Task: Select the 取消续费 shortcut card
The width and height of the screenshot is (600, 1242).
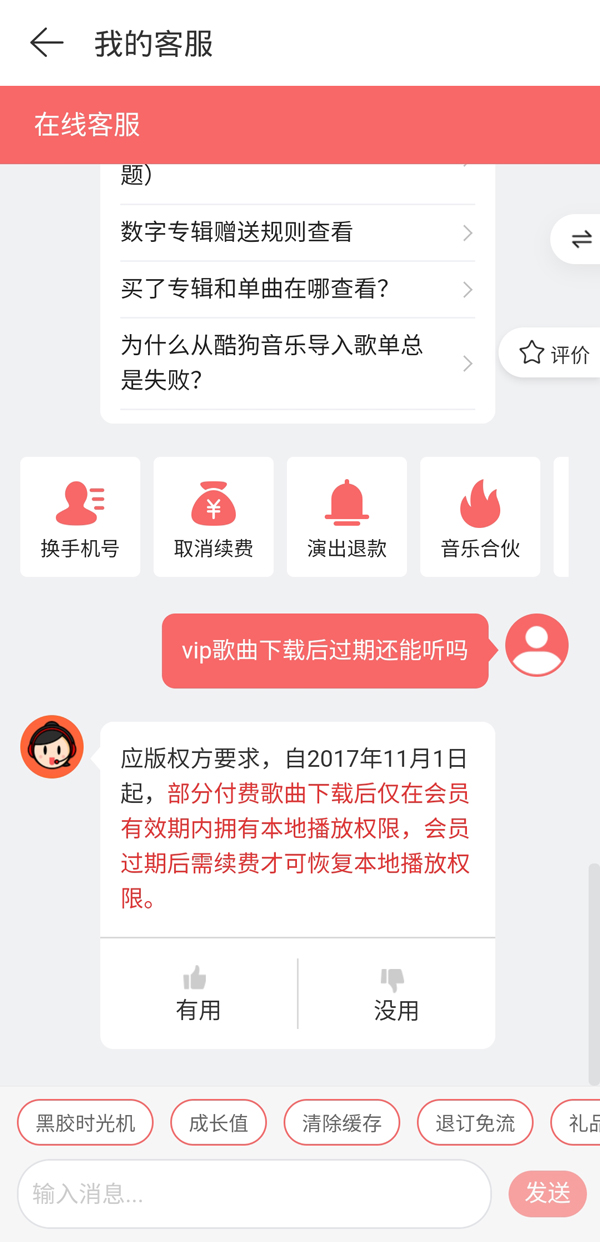Action: click(x=213, y=517)
